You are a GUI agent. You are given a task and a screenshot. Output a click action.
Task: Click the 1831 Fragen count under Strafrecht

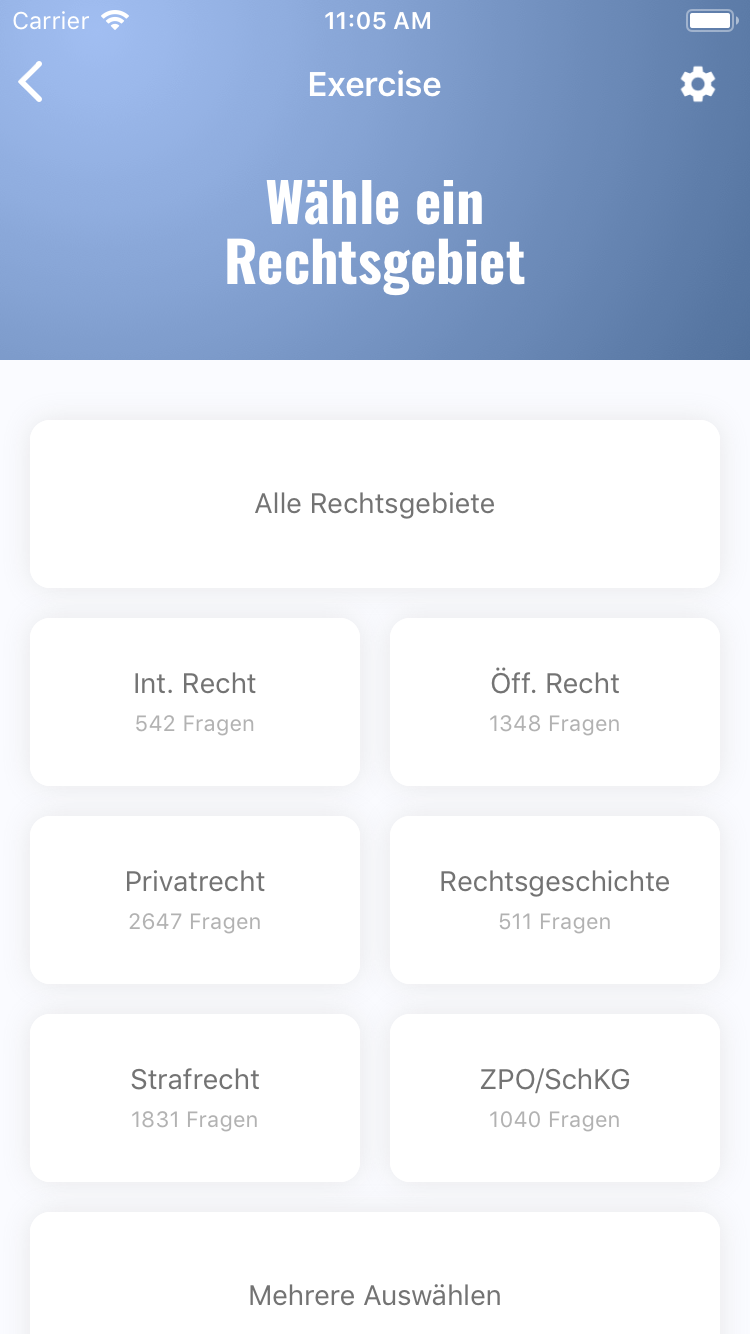195,1119
